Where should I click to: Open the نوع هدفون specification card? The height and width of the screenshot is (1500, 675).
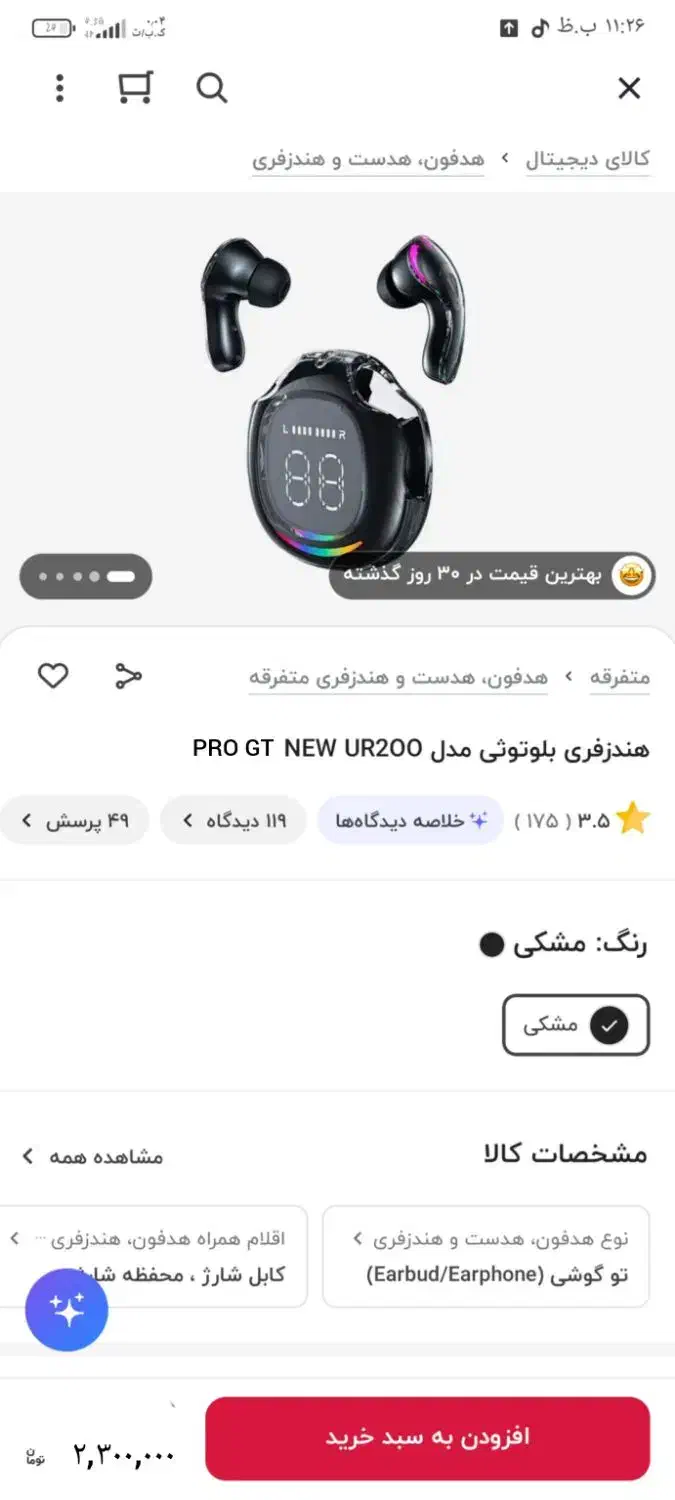pos(486,1256)
